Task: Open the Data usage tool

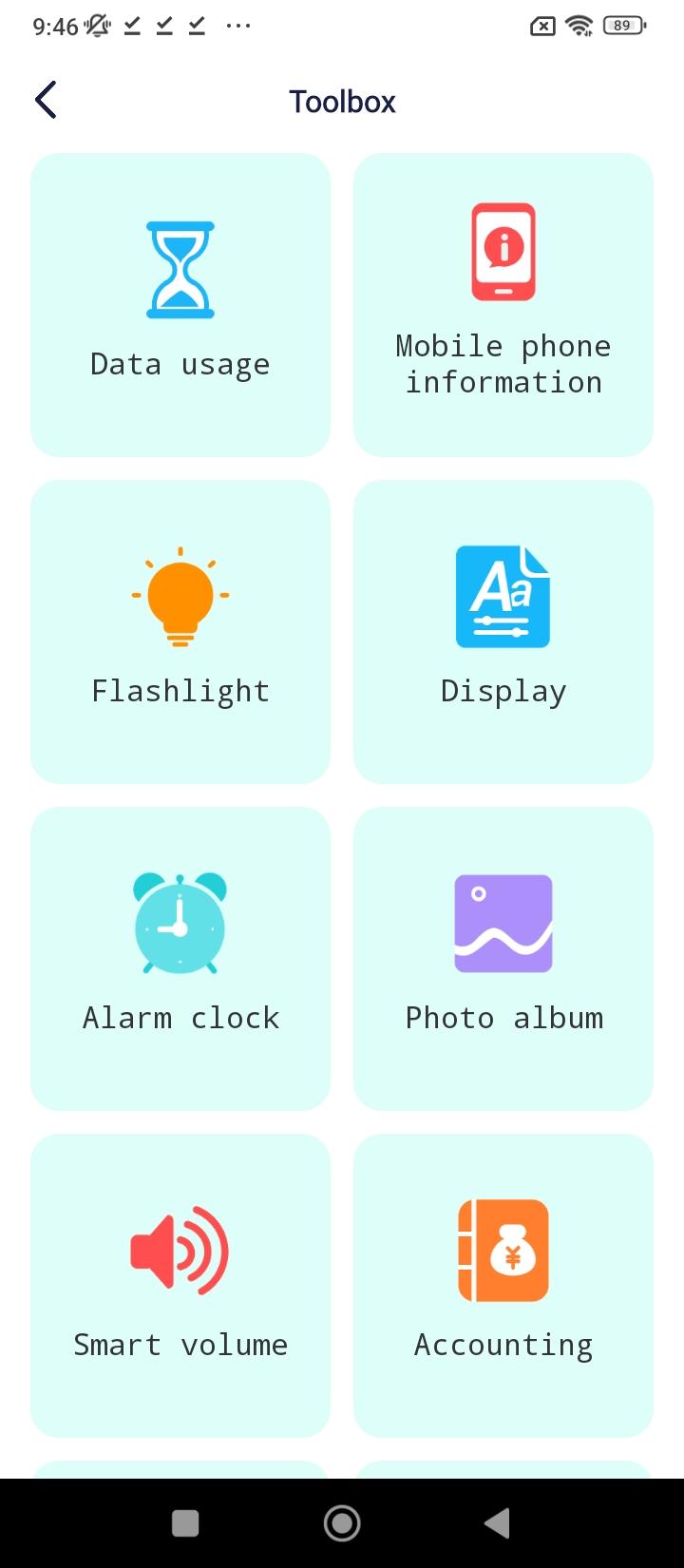Action: point(180,304)
